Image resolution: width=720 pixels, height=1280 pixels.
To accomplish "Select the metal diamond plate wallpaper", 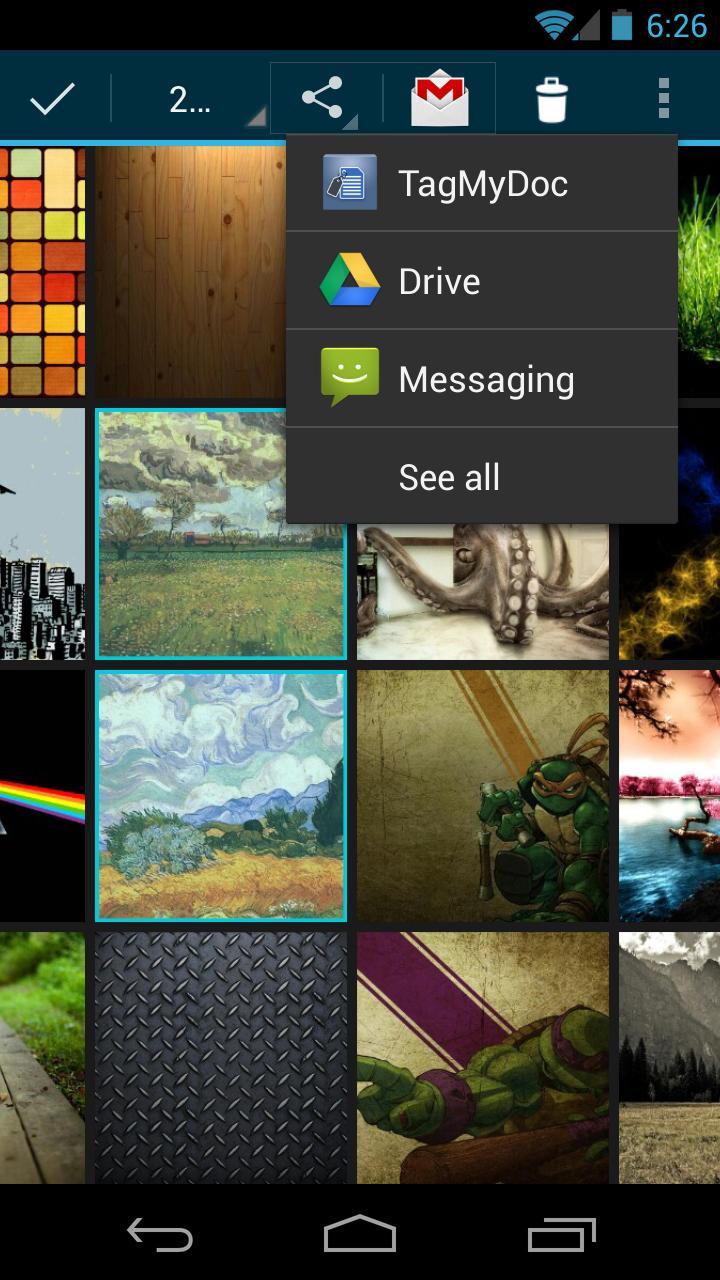I will click(x=221, y=1057).
